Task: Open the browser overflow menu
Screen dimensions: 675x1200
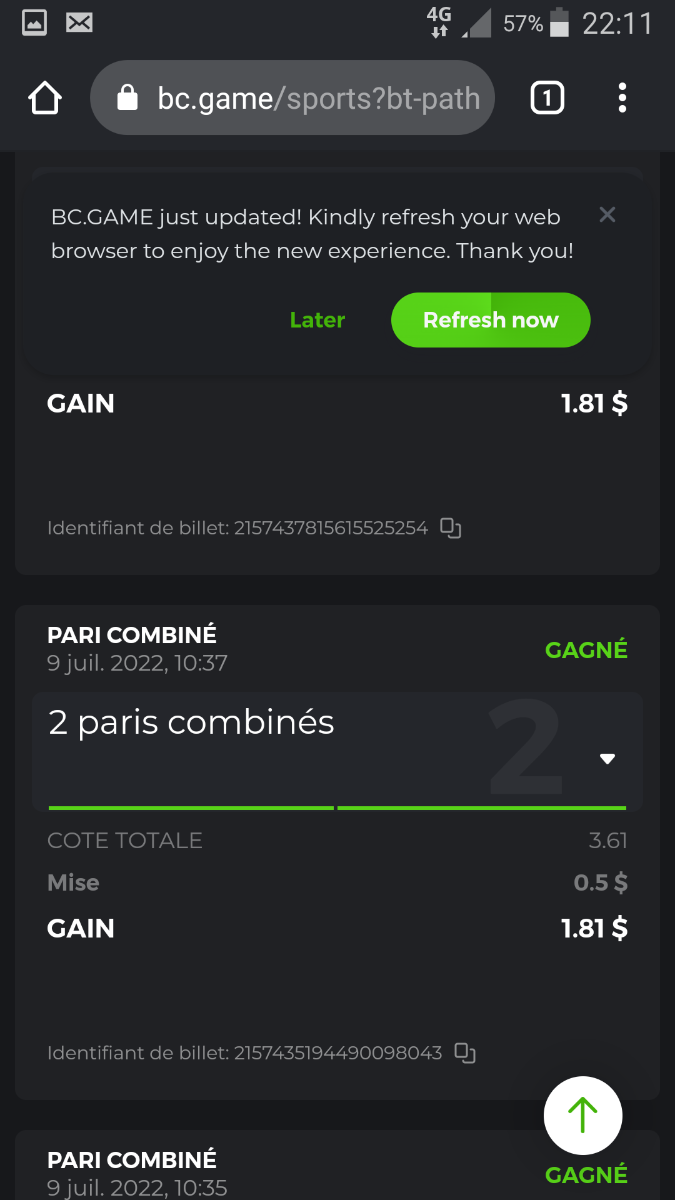Action: point(622,98)
